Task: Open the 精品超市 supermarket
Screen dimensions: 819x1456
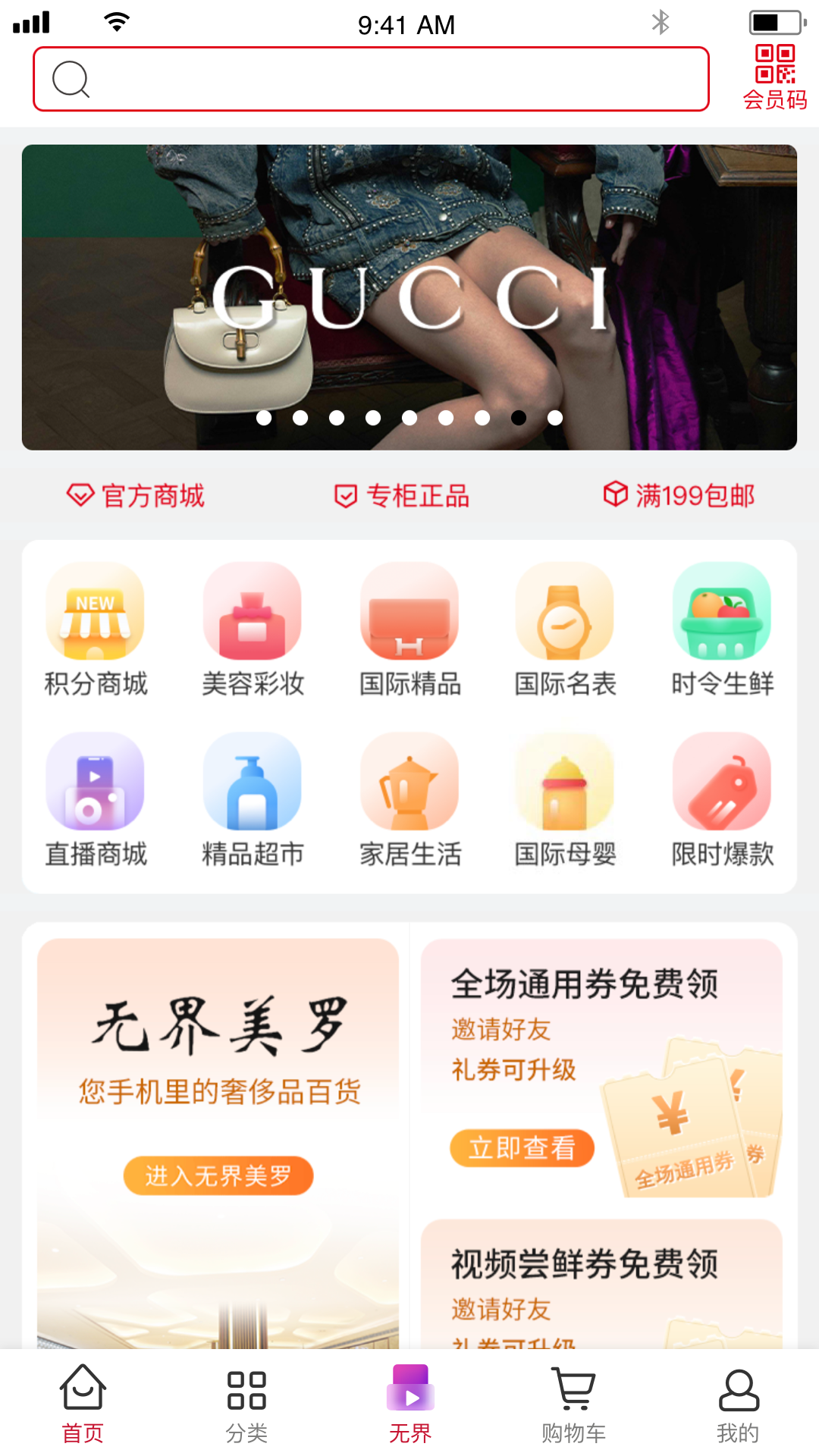Action: (253, 799)
